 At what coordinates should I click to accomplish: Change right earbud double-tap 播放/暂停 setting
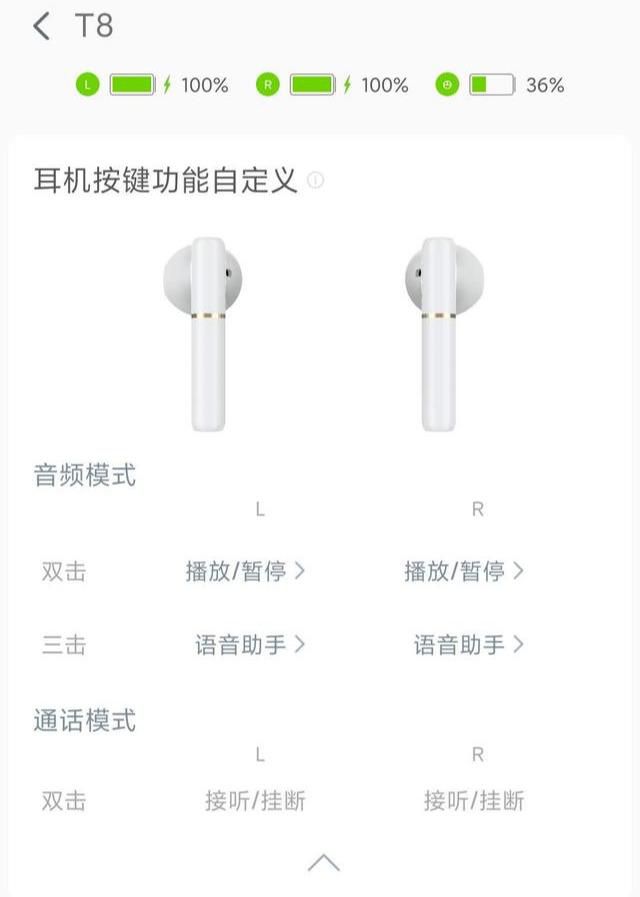pos(464,572)
